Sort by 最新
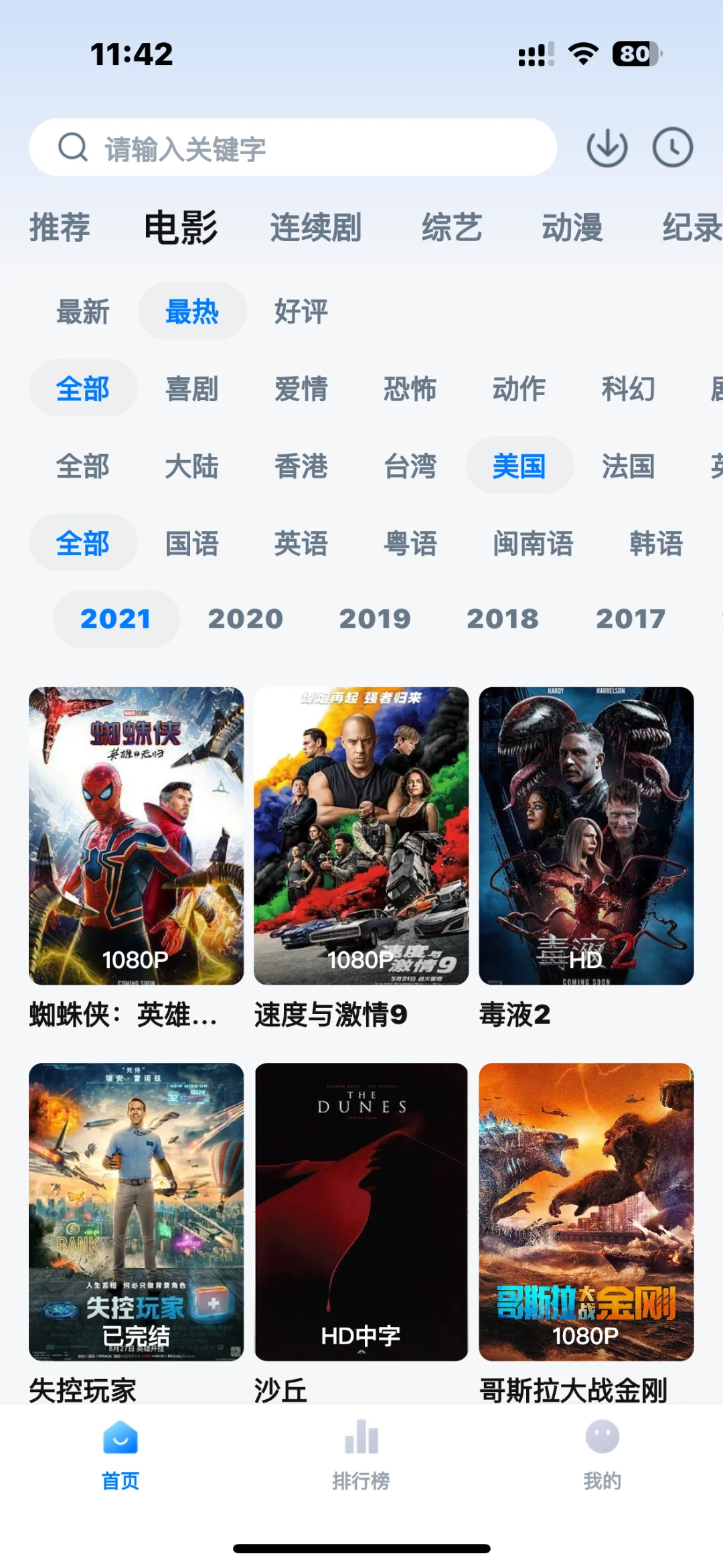 click(83, 311)
